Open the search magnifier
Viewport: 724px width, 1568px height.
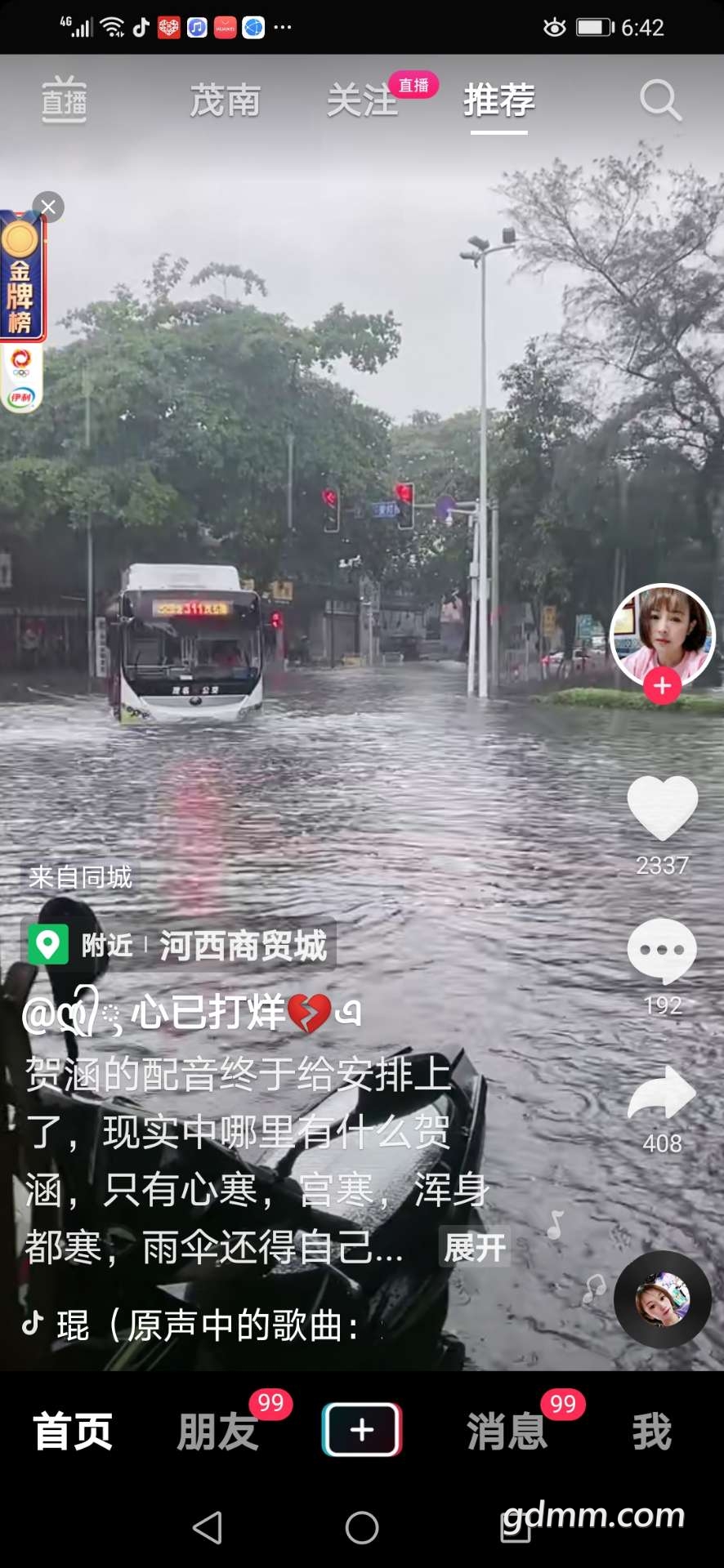tap(660, 101)
